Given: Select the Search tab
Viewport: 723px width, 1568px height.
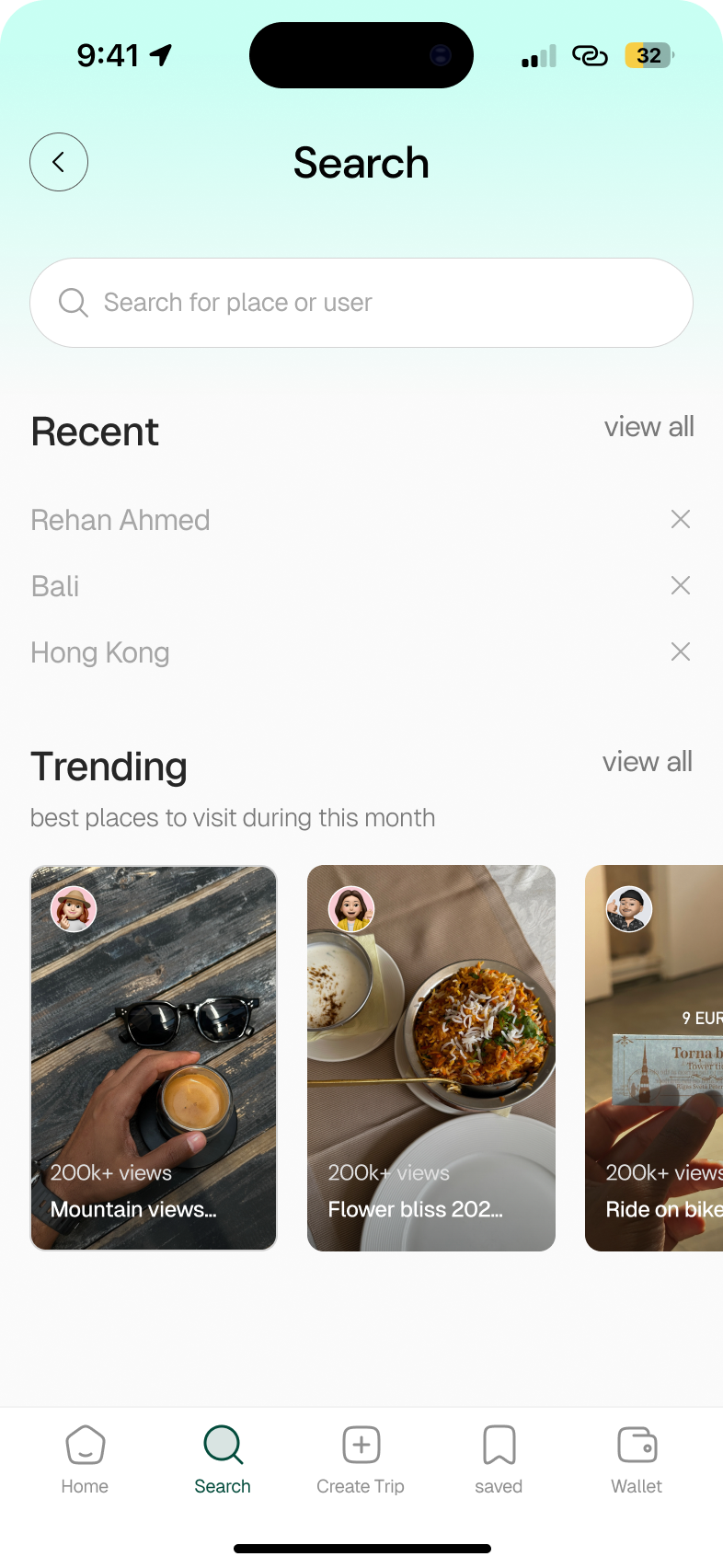Looking at the screenshot, I should point(223,1460).
